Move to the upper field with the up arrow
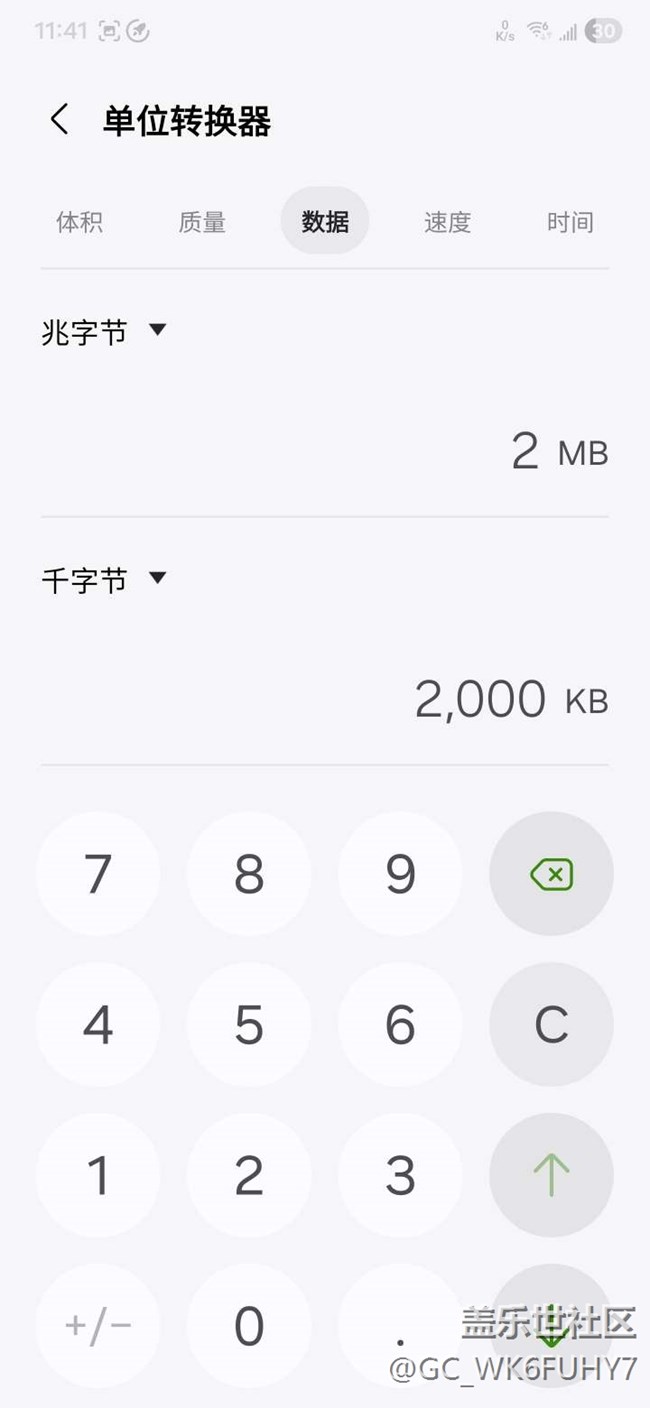 coord(551,1176)
